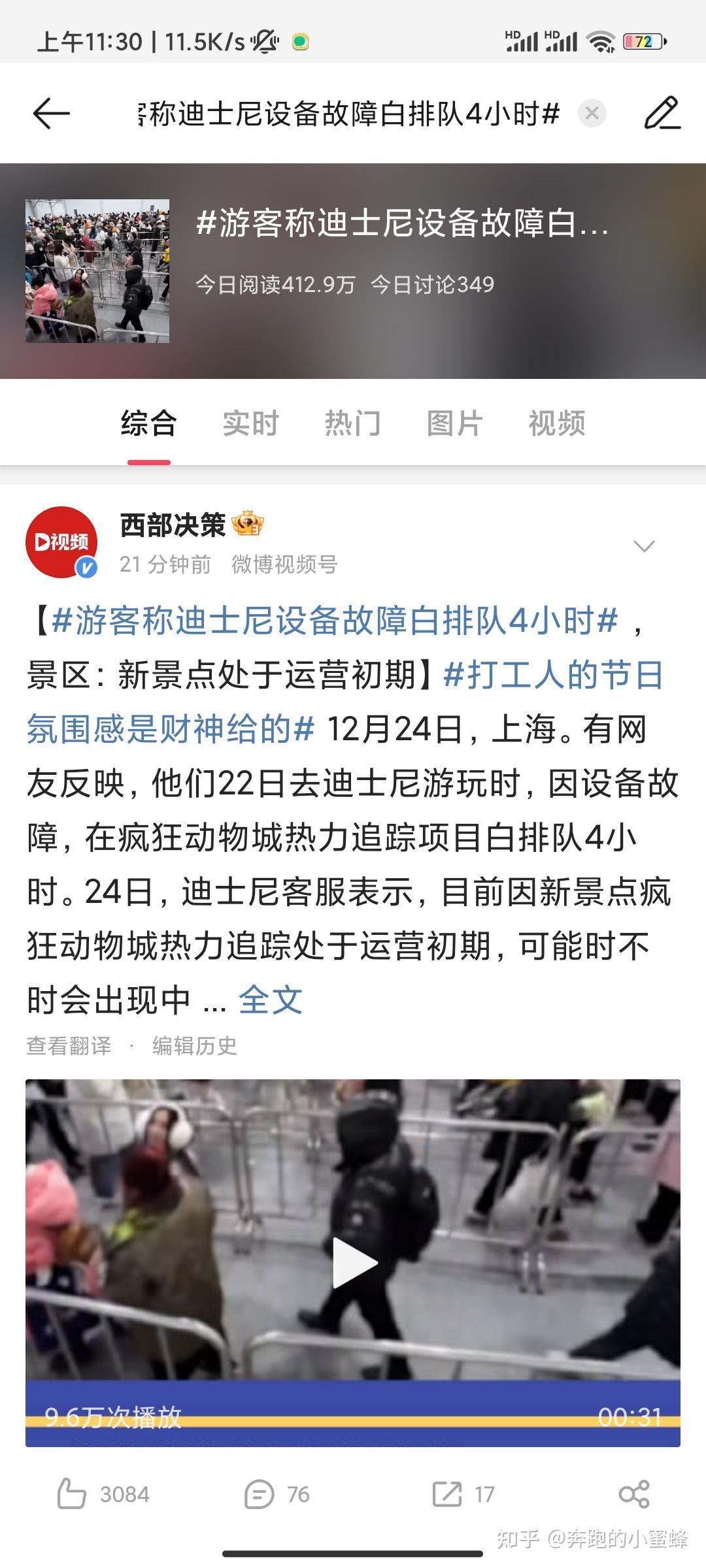Tap 查看翻译 to translate the post
Viewport: 706px width, 1568px height.
click(x=69, y=1046)
